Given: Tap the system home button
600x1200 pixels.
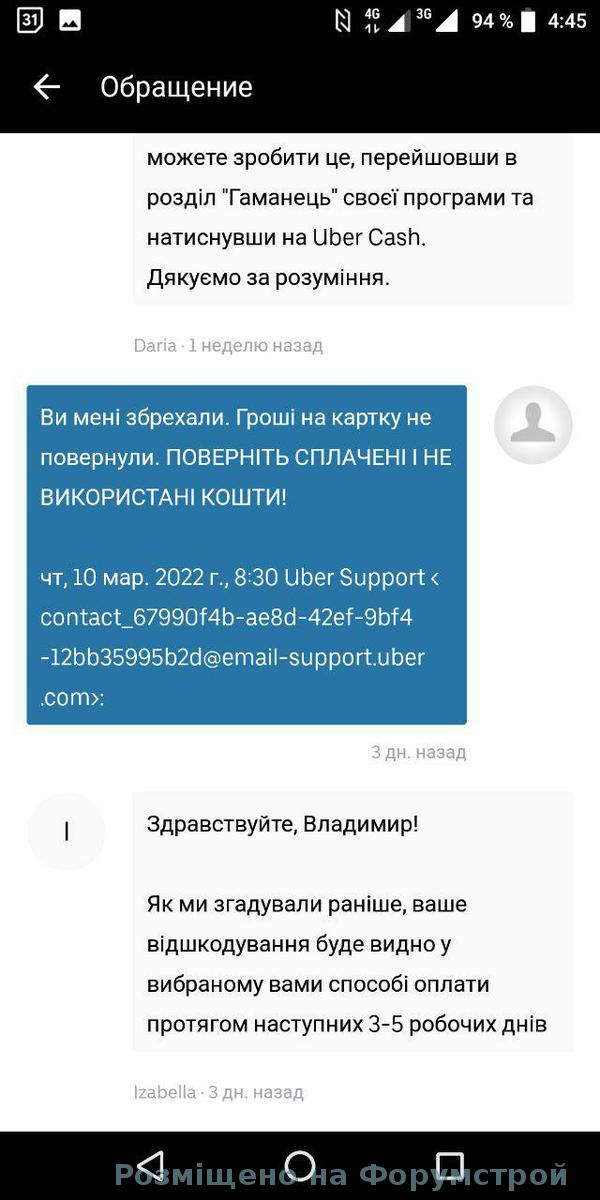Looking at the screenshot, I should point(300,1165).
